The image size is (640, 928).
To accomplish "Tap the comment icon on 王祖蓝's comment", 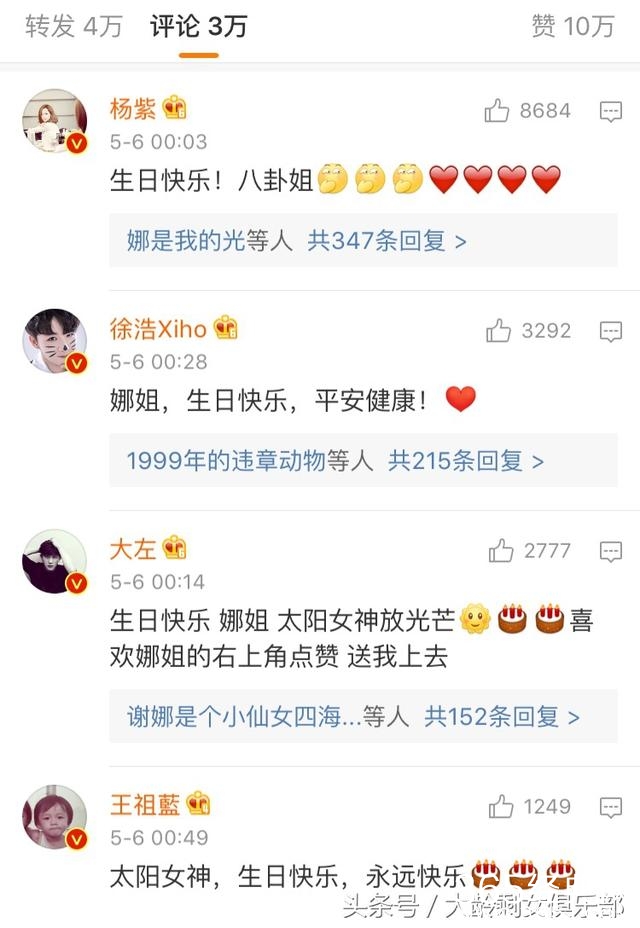I will pyautogui.click(x=611, y=807).
